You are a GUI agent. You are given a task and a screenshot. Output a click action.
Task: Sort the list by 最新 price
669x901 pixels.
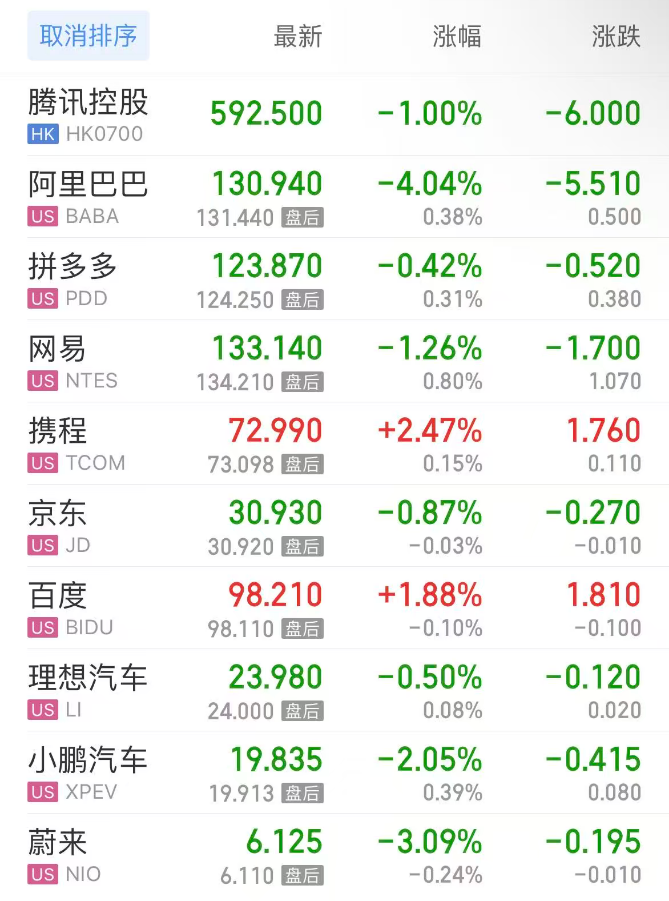(x=298, y=37)
